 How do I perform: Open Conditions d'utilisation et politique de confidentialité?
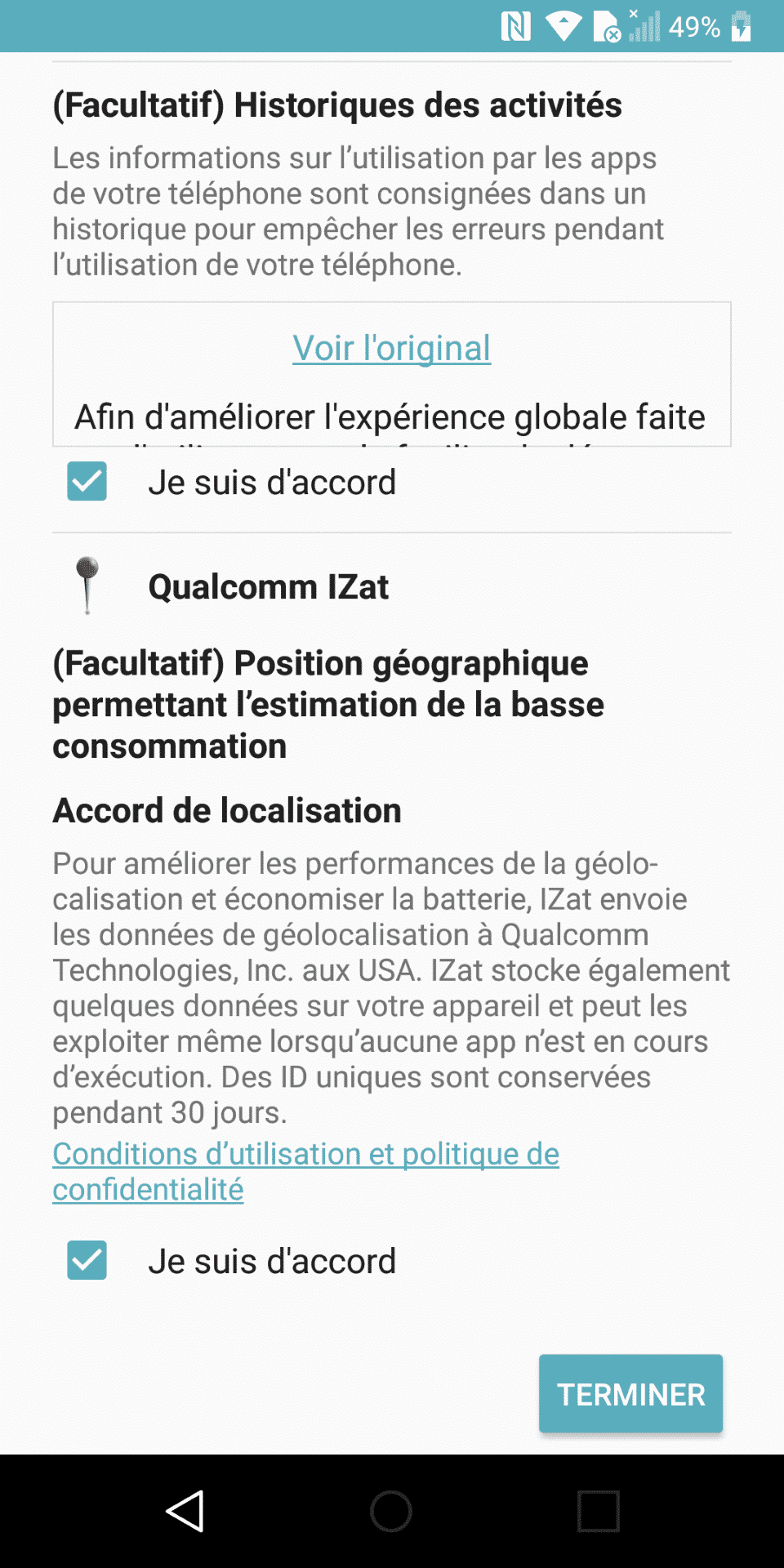point(305,1172)
